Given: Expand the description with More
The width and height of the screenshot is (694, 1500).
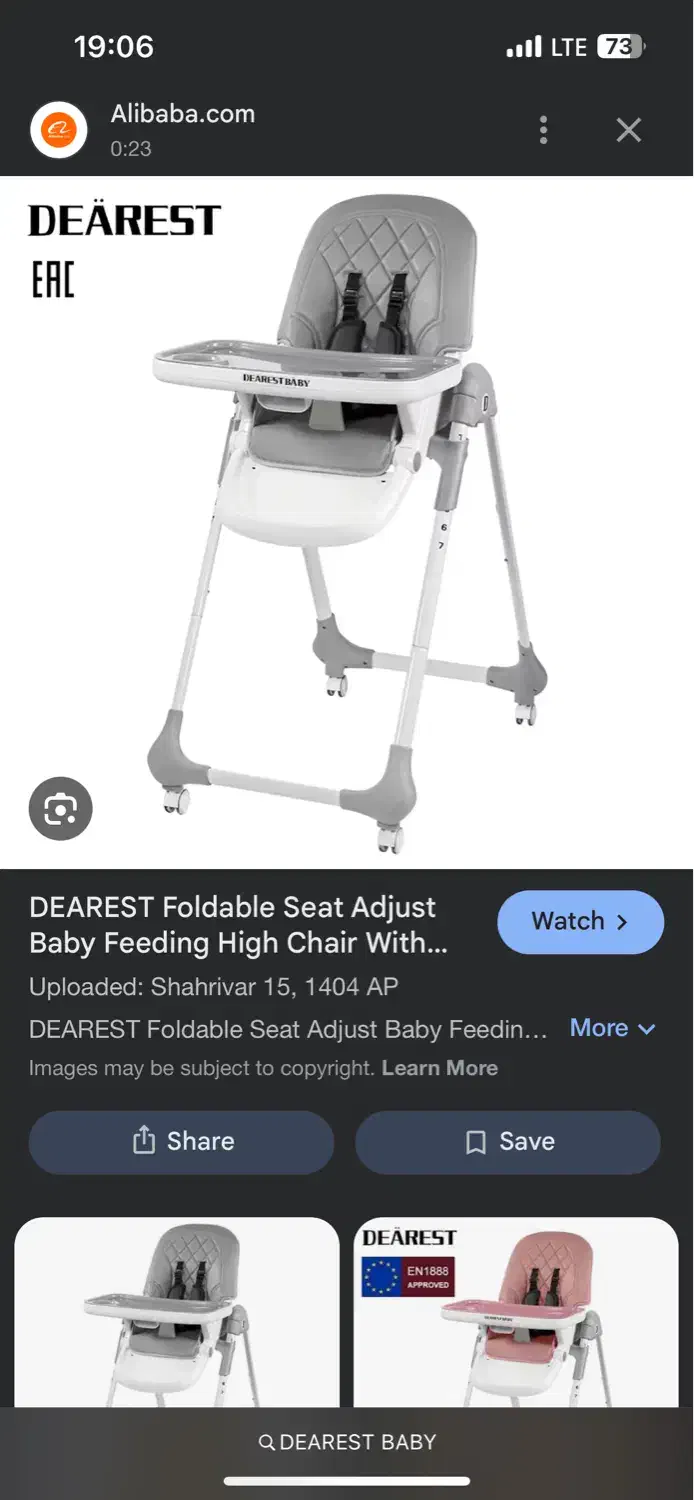Looking at the screenshot, I should (x=612, y=1028).
